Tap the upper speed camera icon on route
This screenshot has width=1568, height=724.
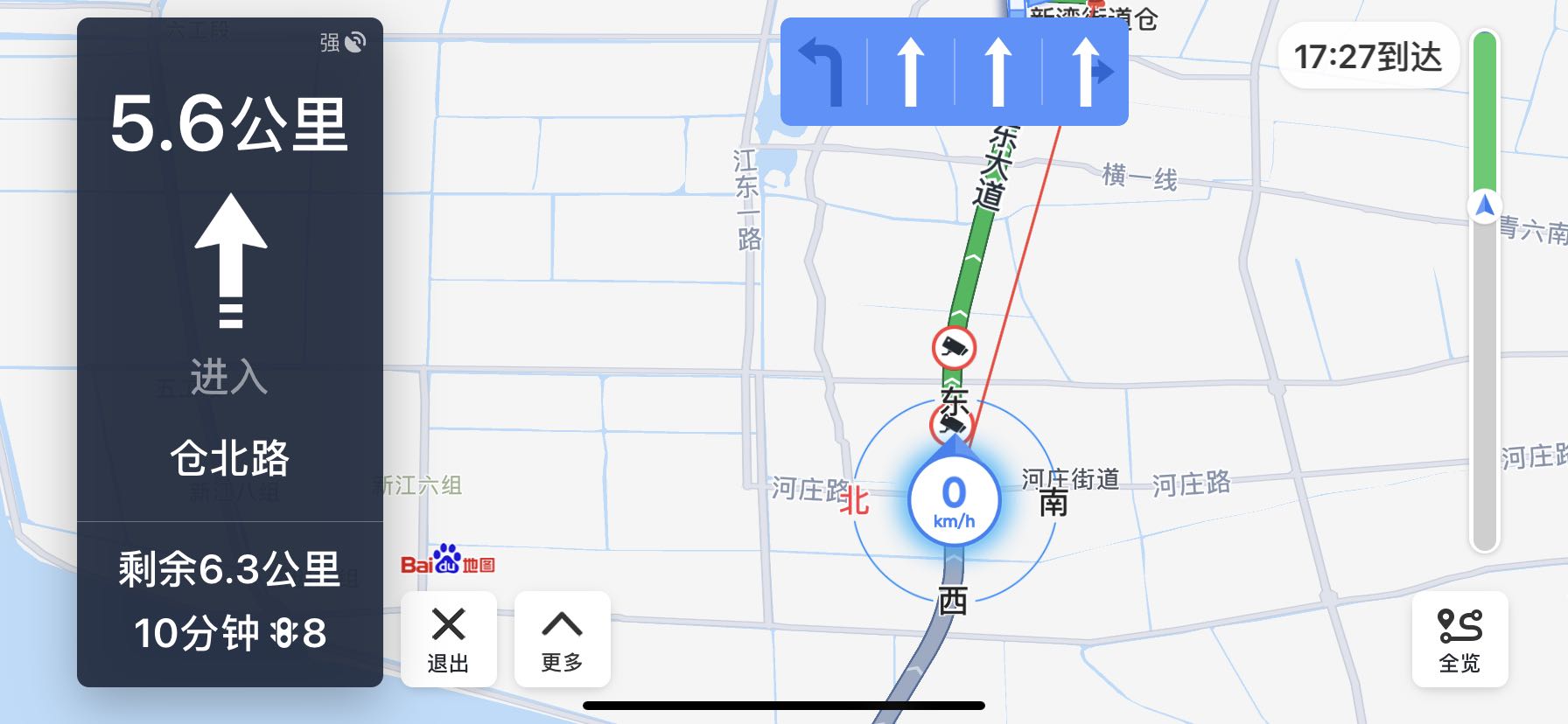point(954,348)
